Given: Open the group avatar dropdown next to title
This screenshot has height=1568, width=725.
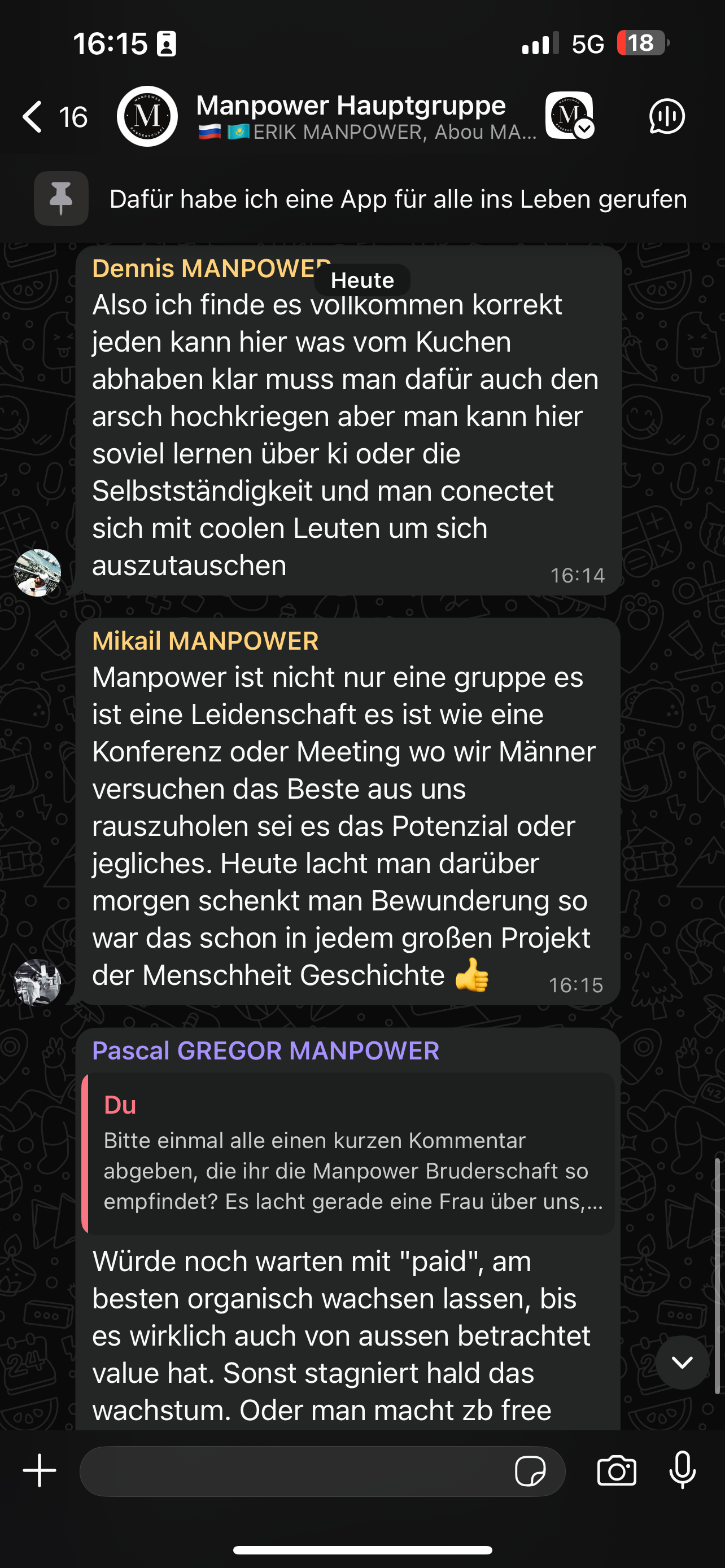Looking at the screenshot, I should (x=570, y=116).
